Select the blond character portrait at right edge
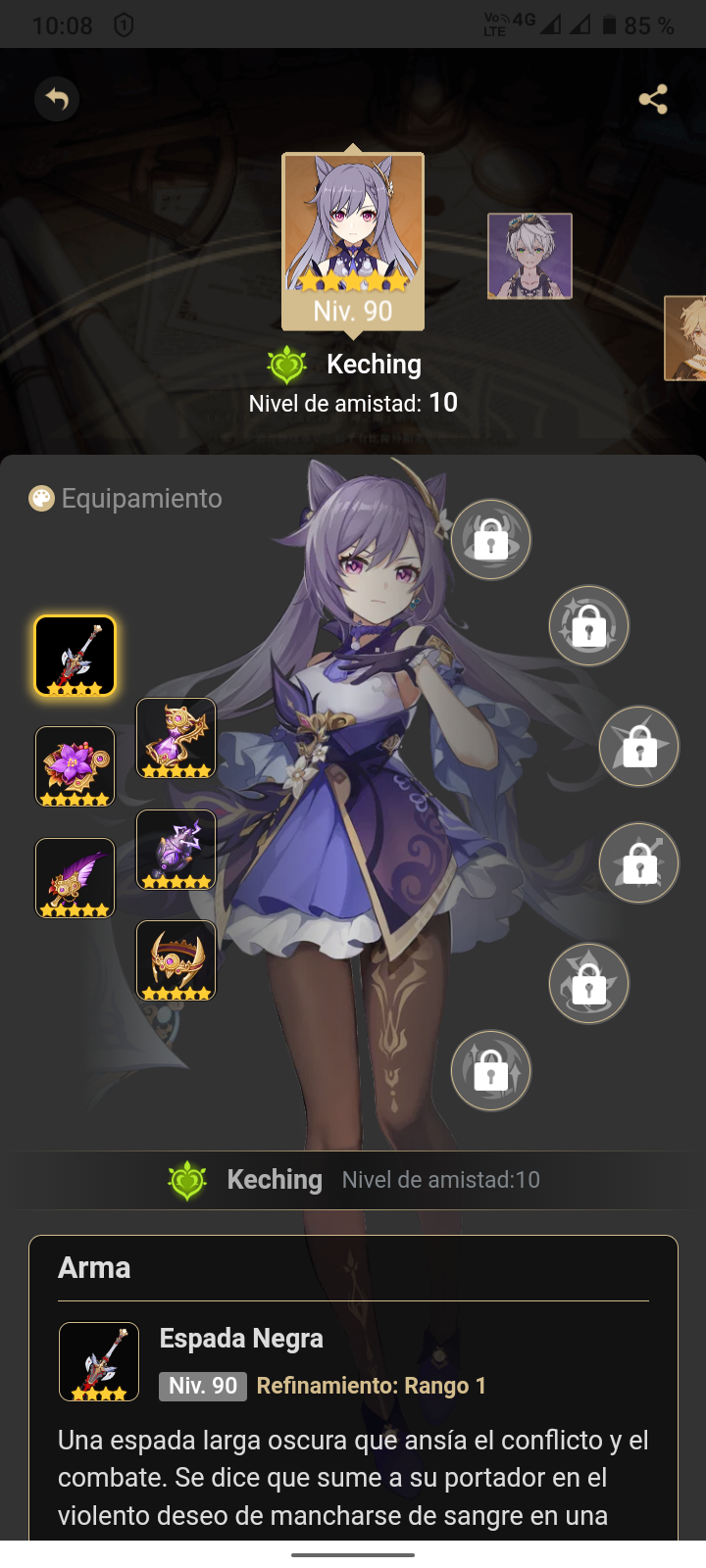706x1568 pixels. tap(686, 338)
